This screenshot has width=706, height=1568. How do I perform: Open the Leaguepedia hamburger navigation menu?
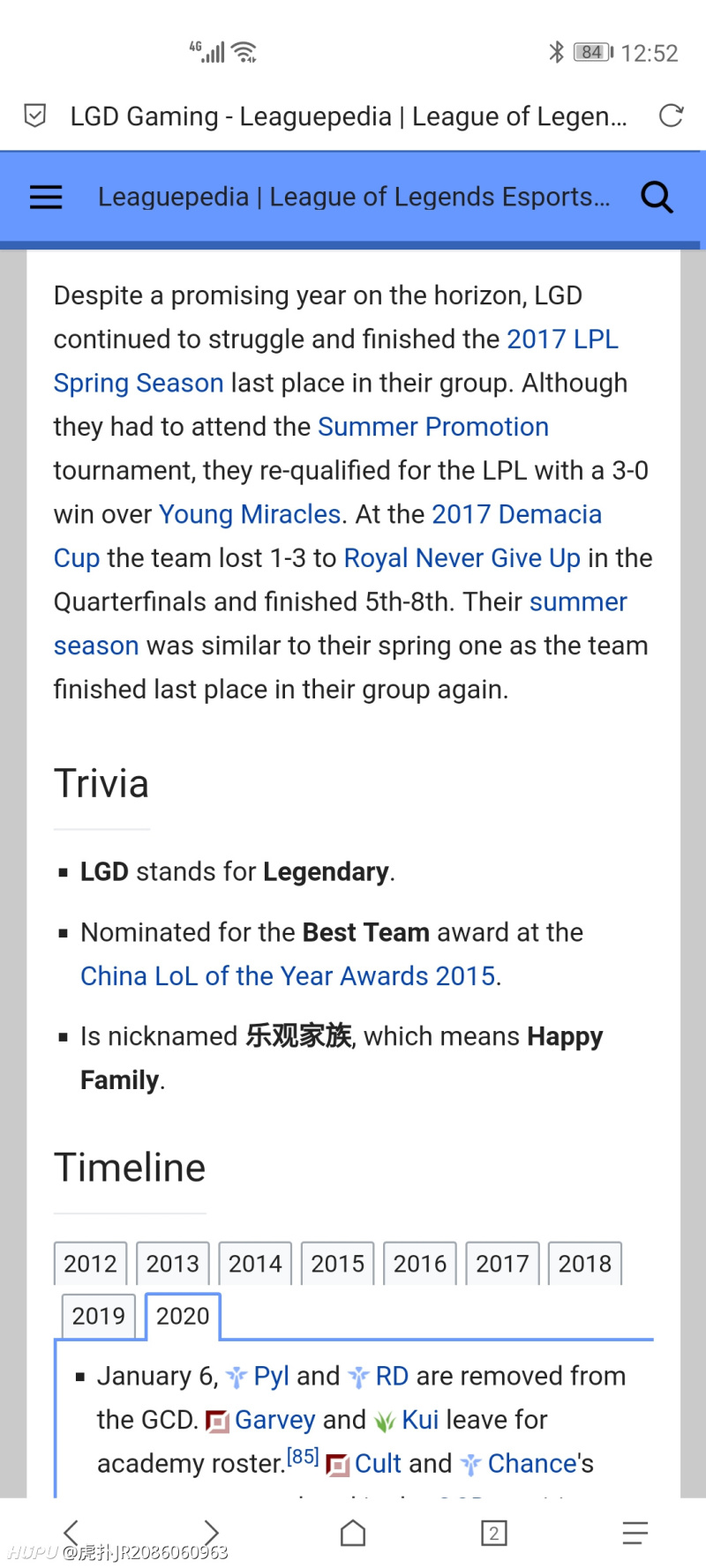pos(45,197)
